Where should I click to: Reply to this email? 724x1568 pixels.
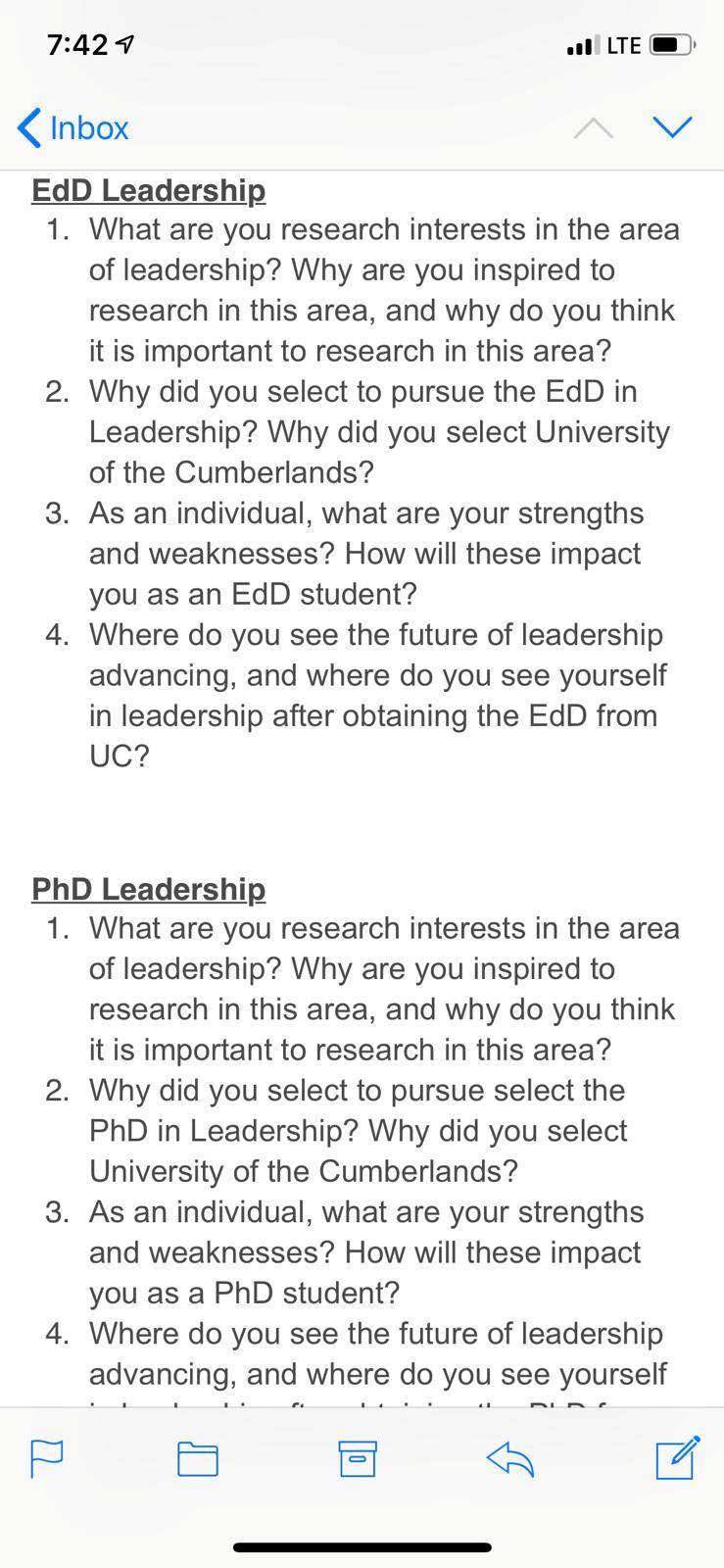point(510,1458)
